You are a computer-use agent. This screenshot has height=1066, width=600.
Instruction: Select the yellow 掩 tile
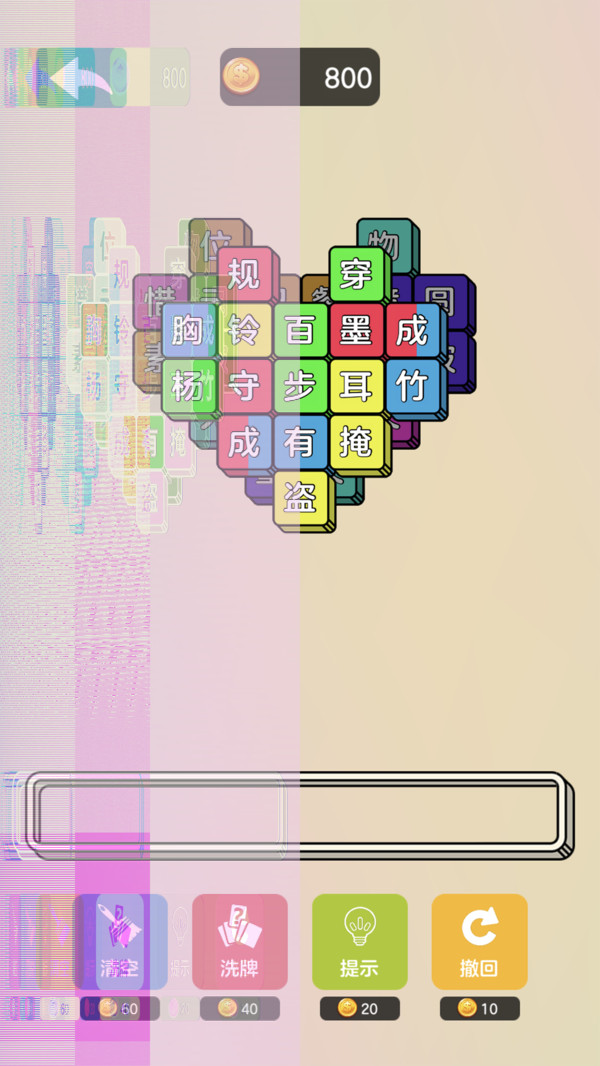(356, 442)
